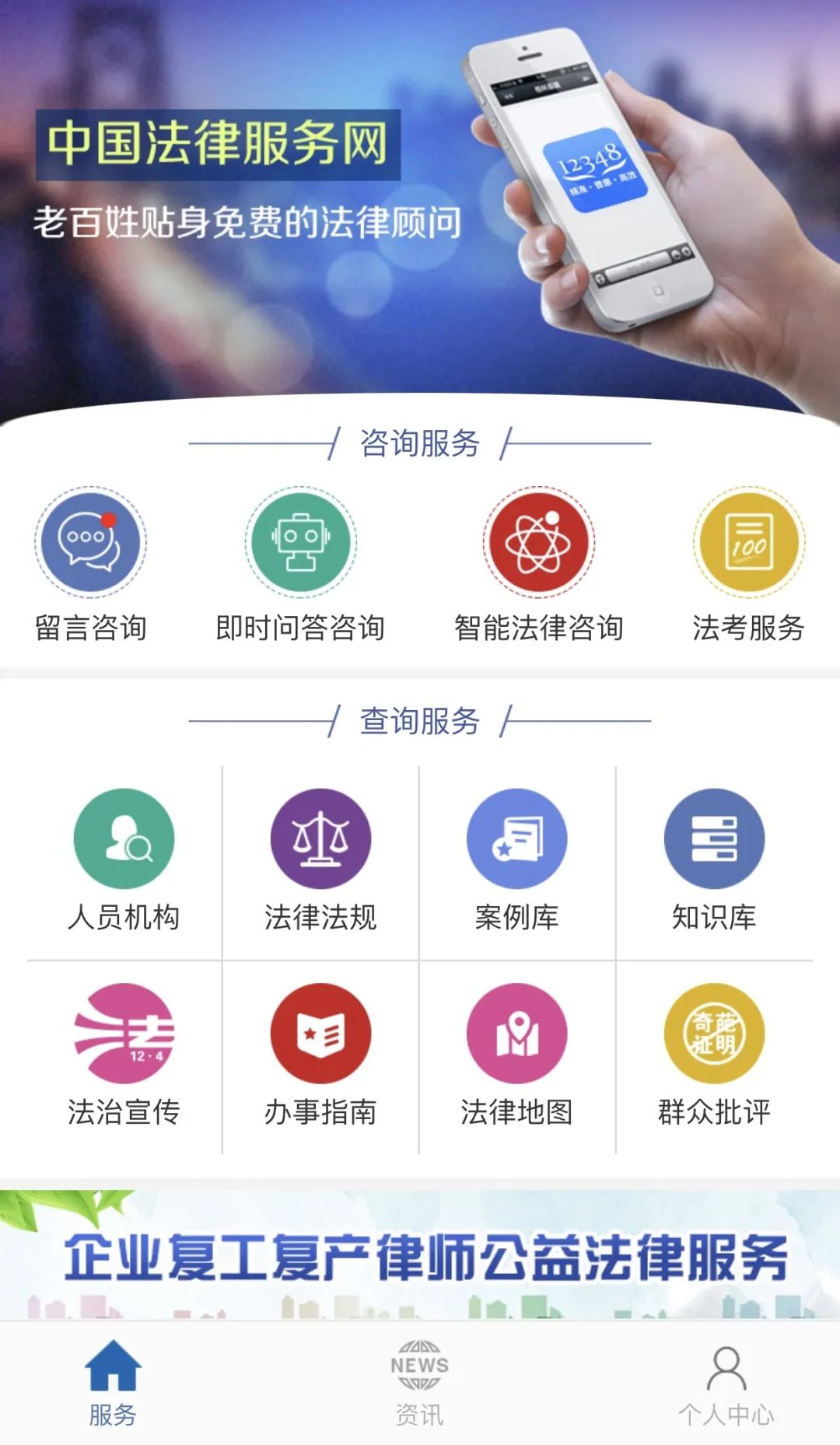This screenshot has width=840, height=1445.
Task: Switch to the 服务 tab
Action: [113, 1384]
